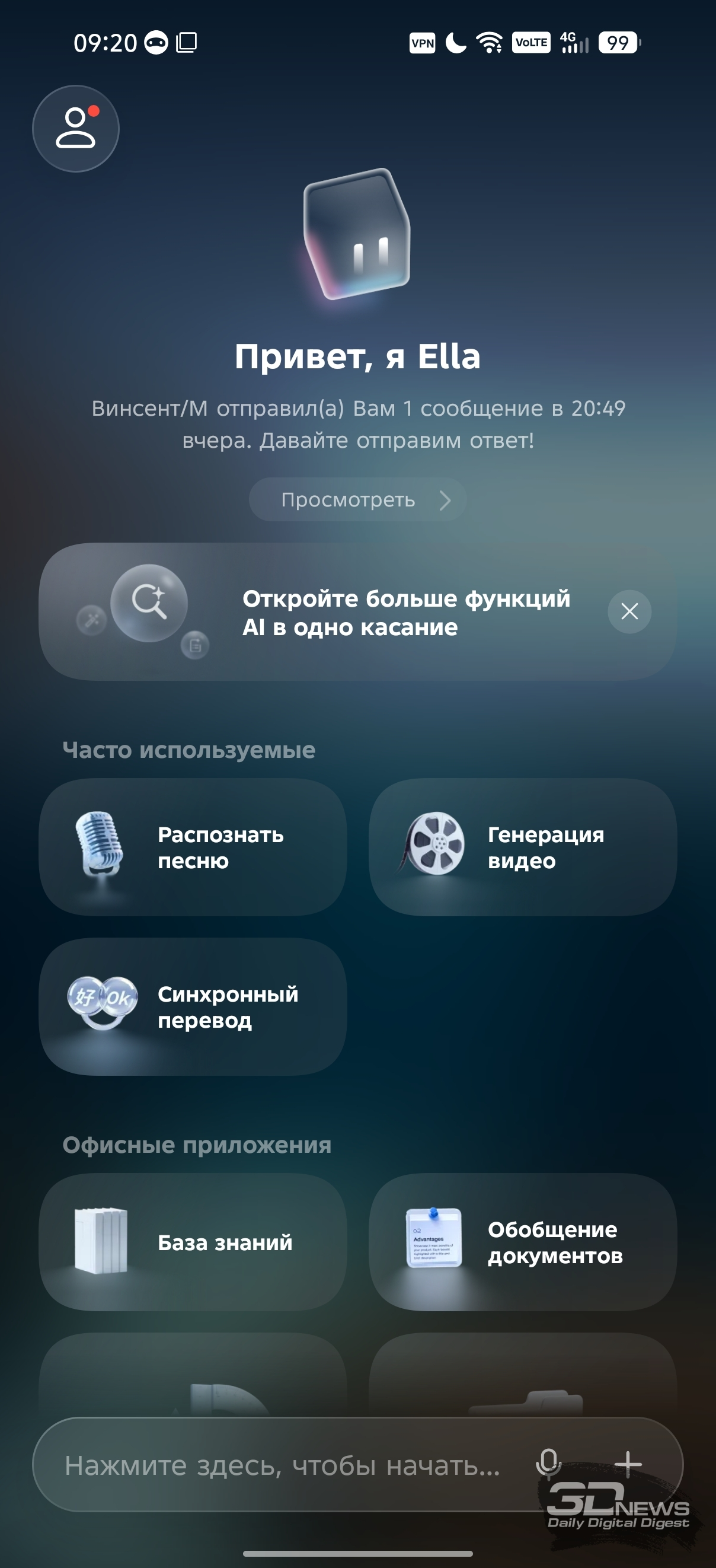Open Обобщение документов card
This screenshot has width=716, height=1568.
523,1242
